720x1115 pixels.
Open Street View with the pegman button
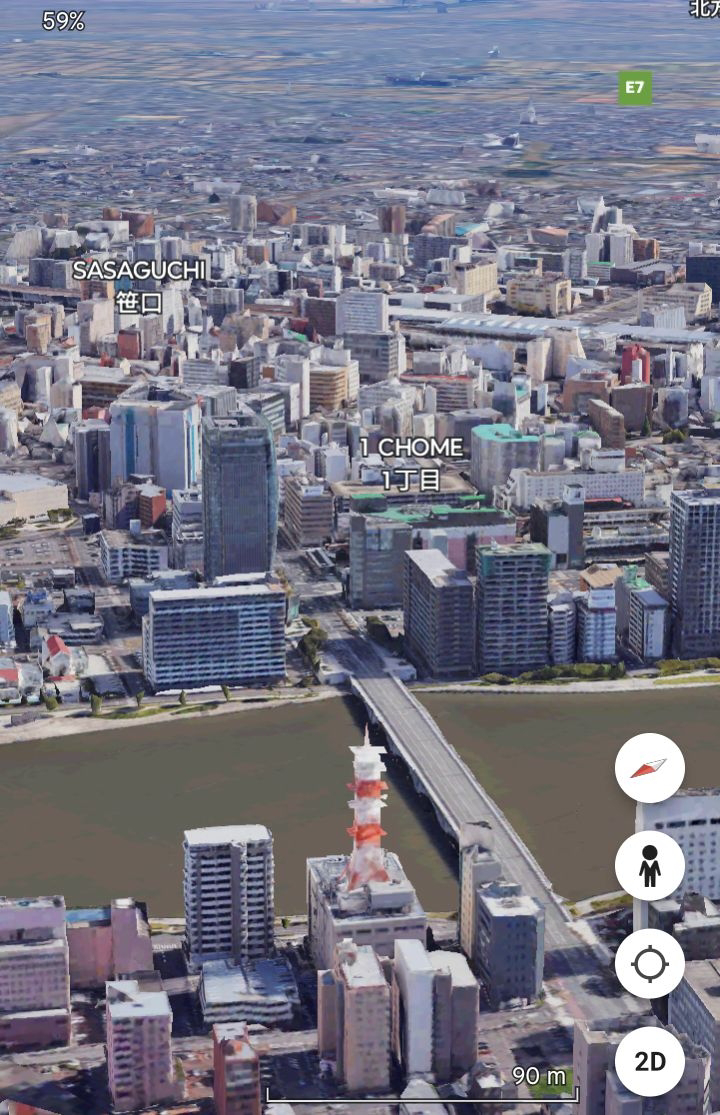[649, 865]
